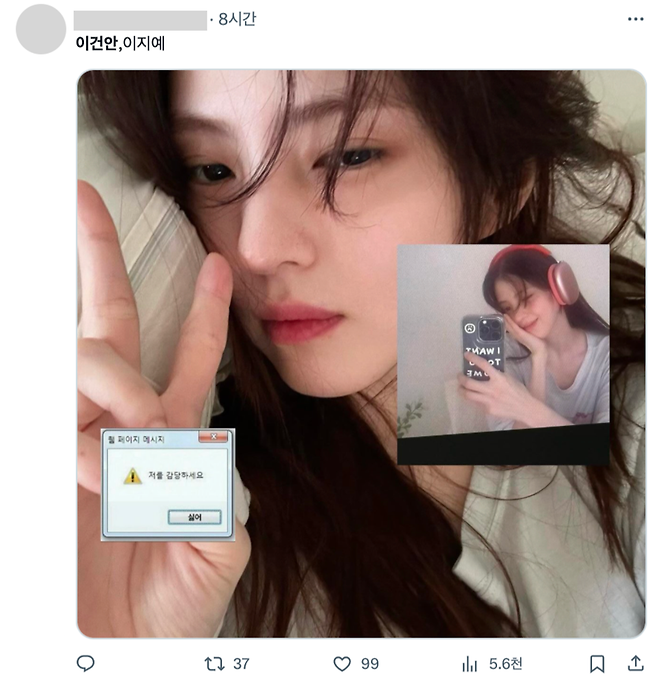This screenshot has width=658, height=683.
Task: Bookmark this post
Action: (597, 664)
